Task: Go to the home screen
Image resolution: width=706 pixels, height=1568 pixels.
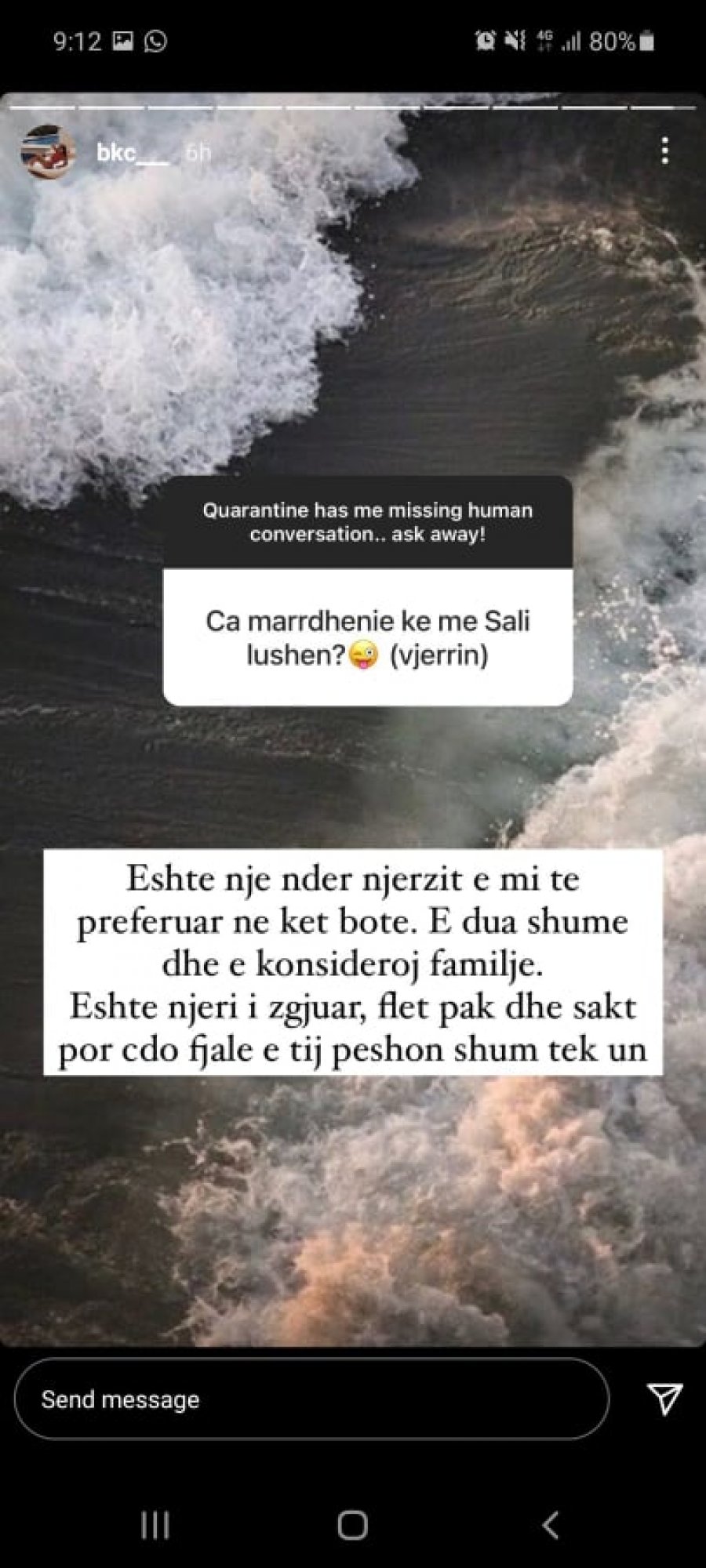Action: tap(352, 1525)
